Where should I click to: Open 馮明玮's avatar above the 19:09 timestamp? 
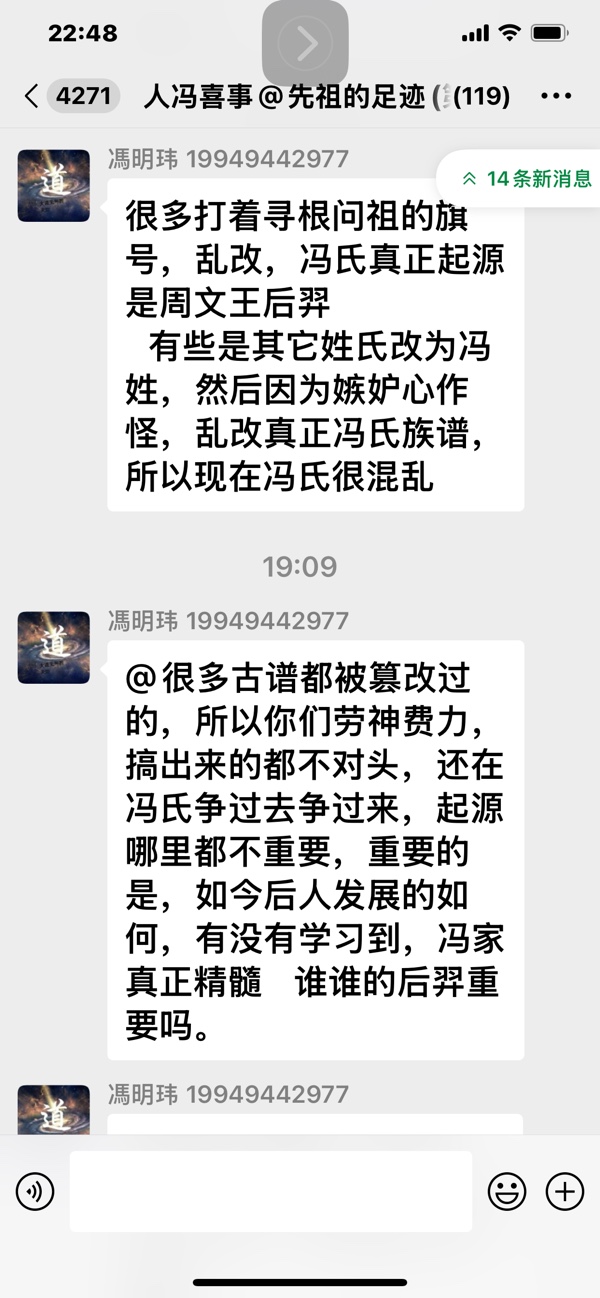(54, 185)
